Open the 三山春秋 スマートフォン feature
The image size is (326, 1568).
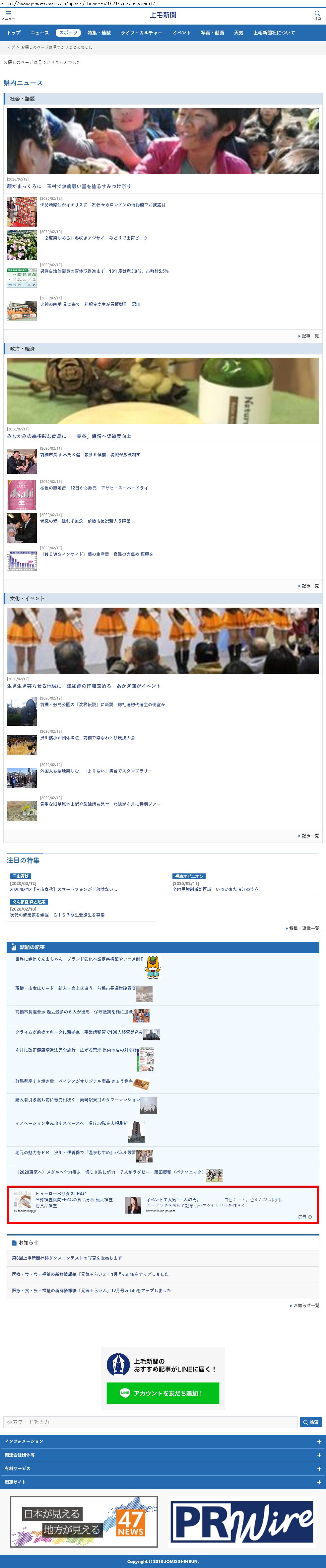pyautogui.click(x=63, y=889)
